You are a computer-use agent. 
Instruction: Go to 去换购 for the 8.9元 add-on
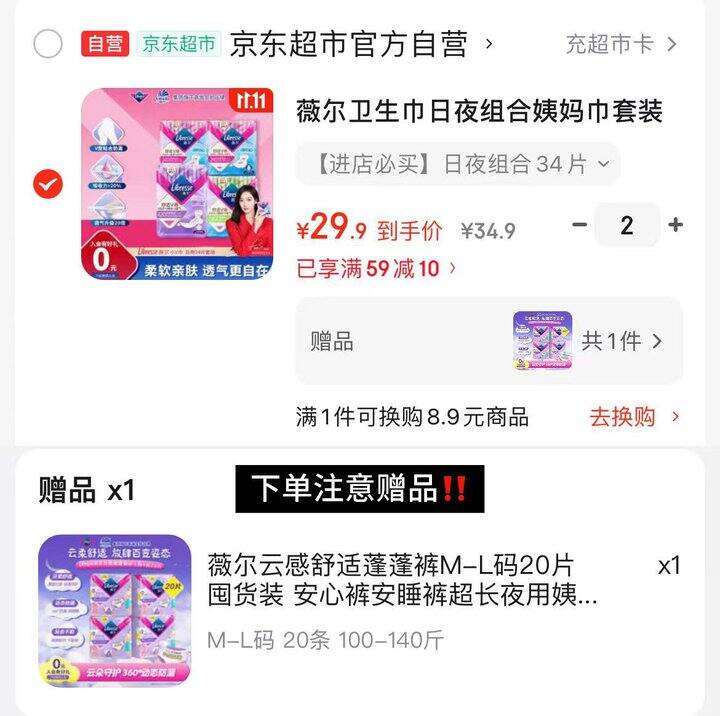634,417
